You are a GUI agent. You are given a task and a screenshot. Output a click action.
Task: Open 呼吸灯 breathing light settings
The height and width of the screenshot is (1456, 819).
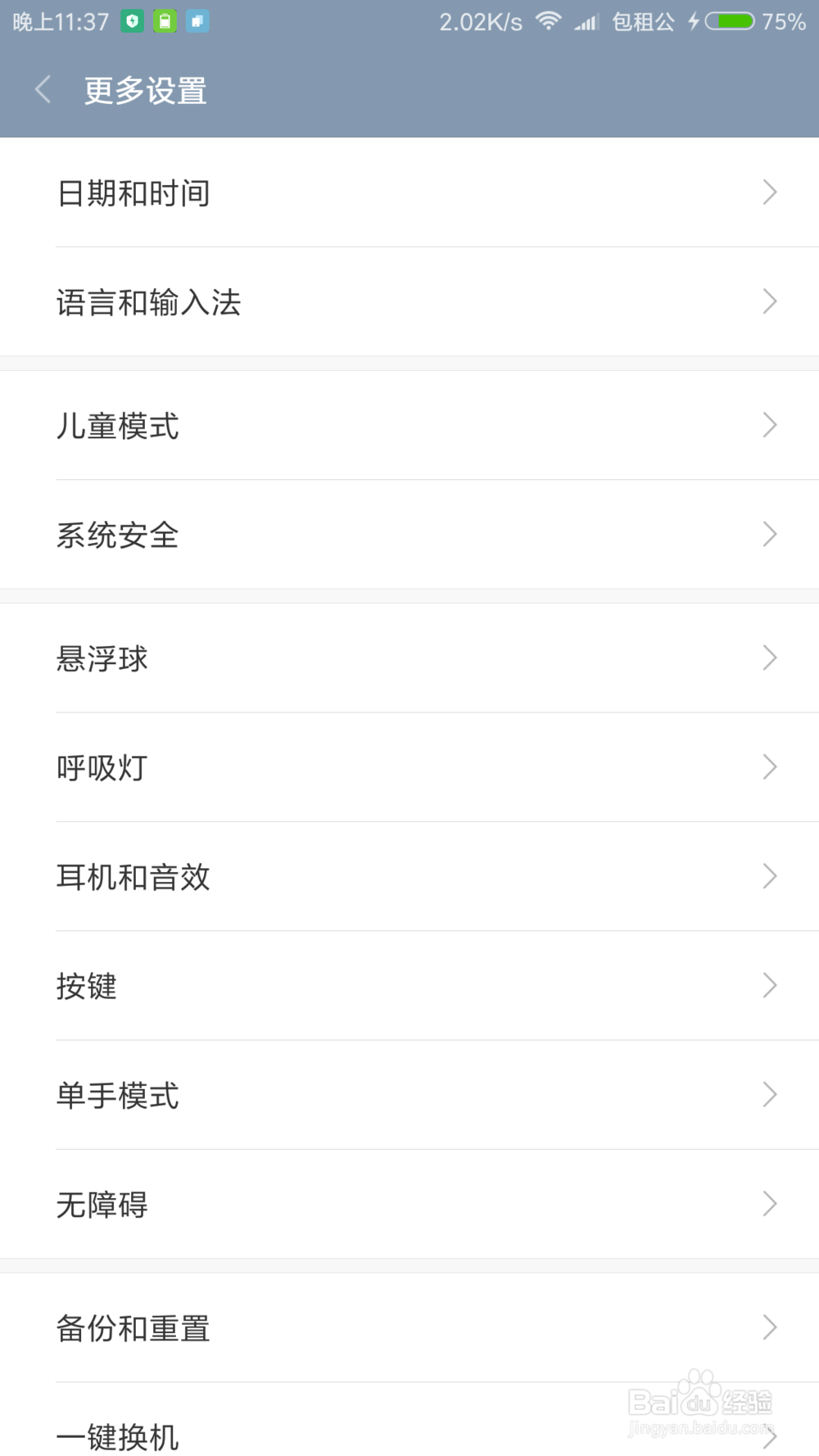[409, 767]
